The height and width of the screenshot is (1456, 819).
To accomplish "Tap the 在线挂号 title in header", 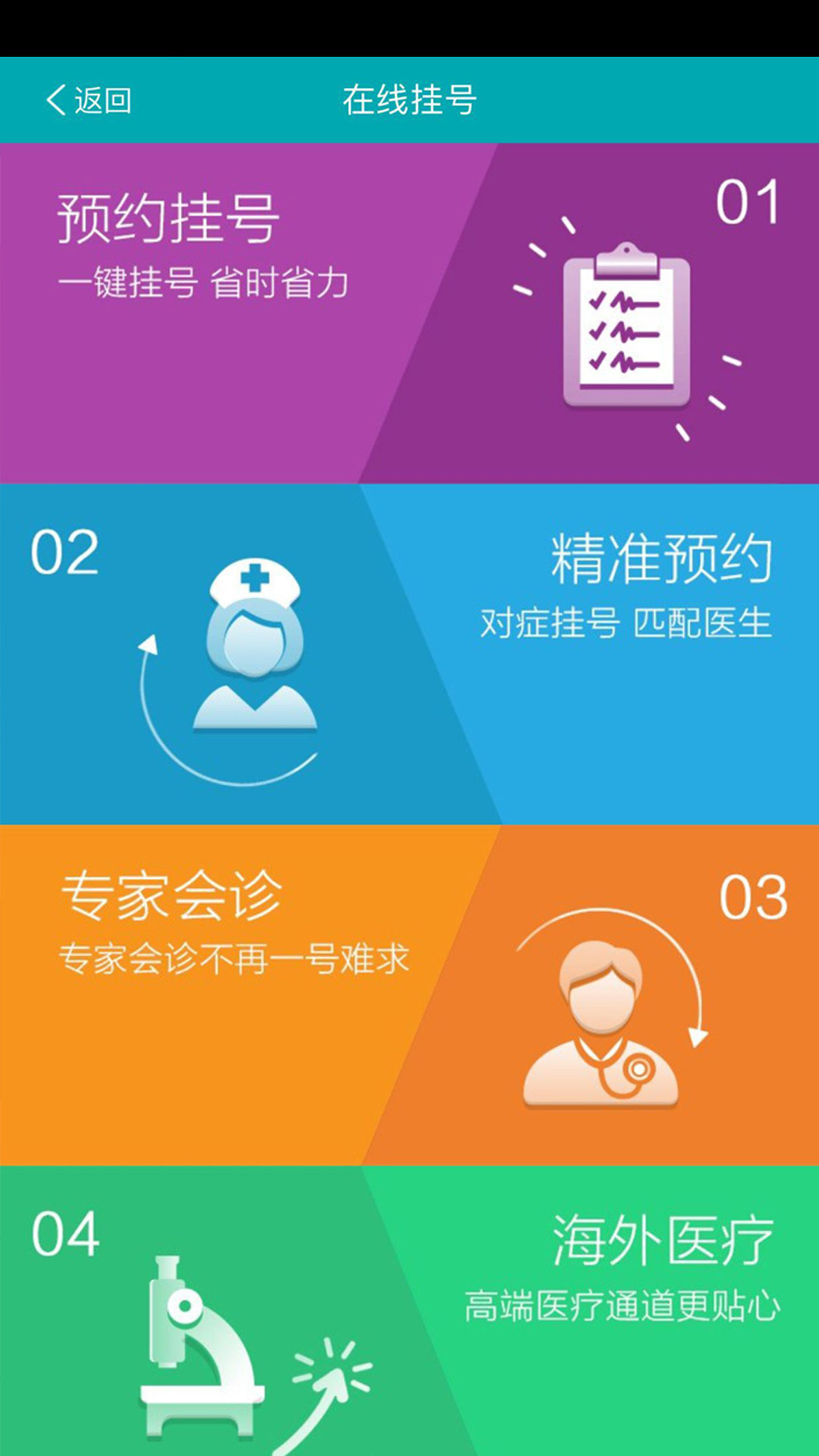I will click(409, 99).
